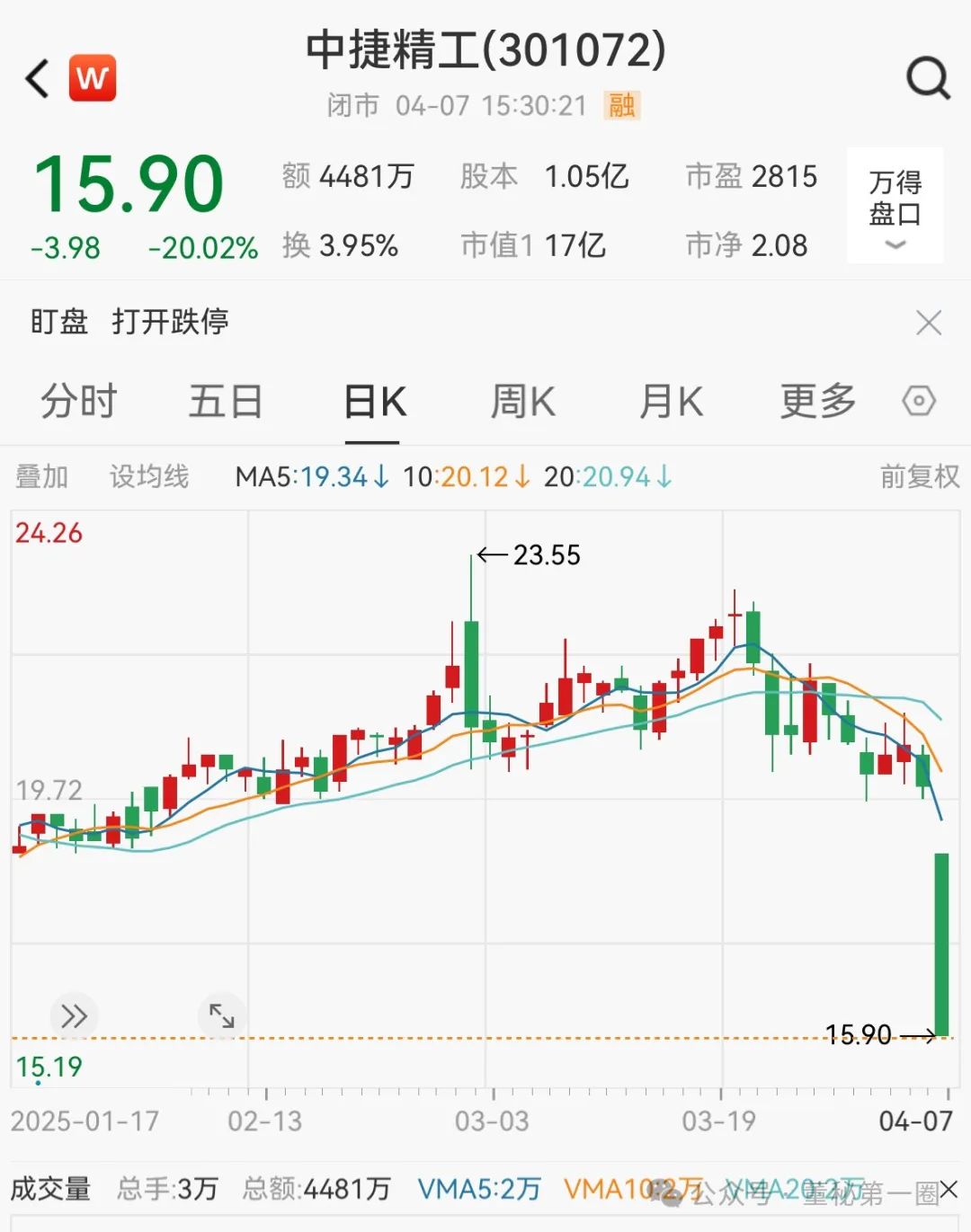Screen dimensions: 971x1232
Task: Switch to the 月K chart tab
Action: [671, 401]
